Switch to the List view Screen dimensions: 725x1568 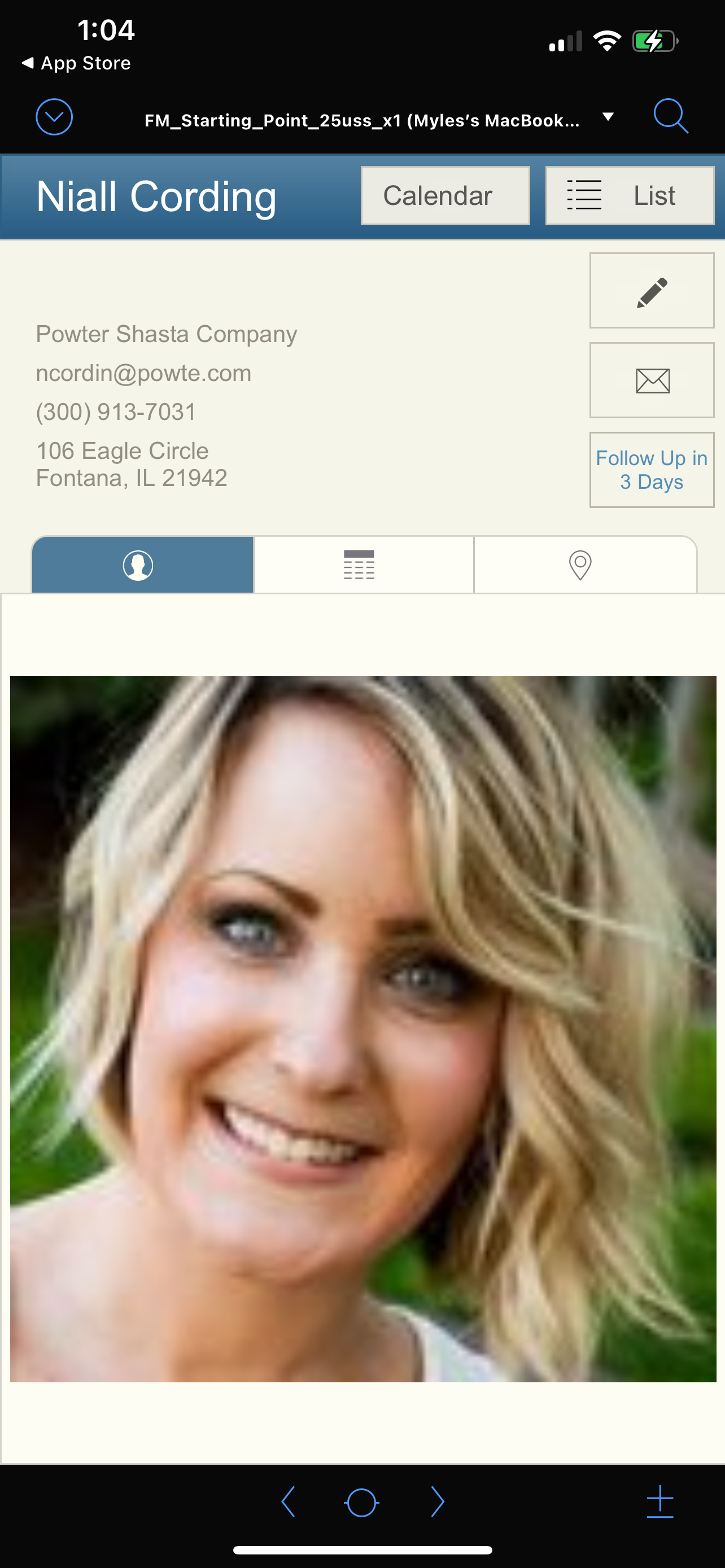[630, 195]
